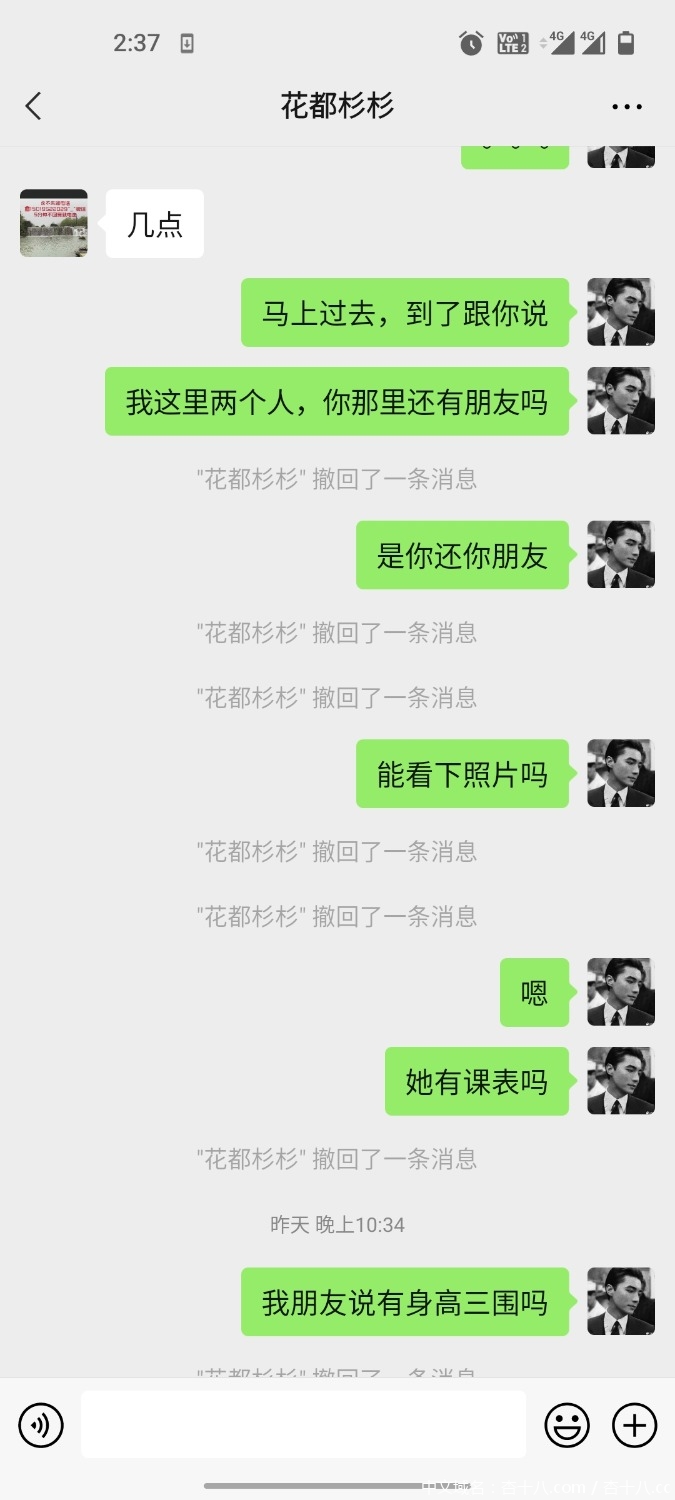This screenshot has height=1500, width=675.
Task: Open the emoji sticker panel
Action: click(566, 1425)
